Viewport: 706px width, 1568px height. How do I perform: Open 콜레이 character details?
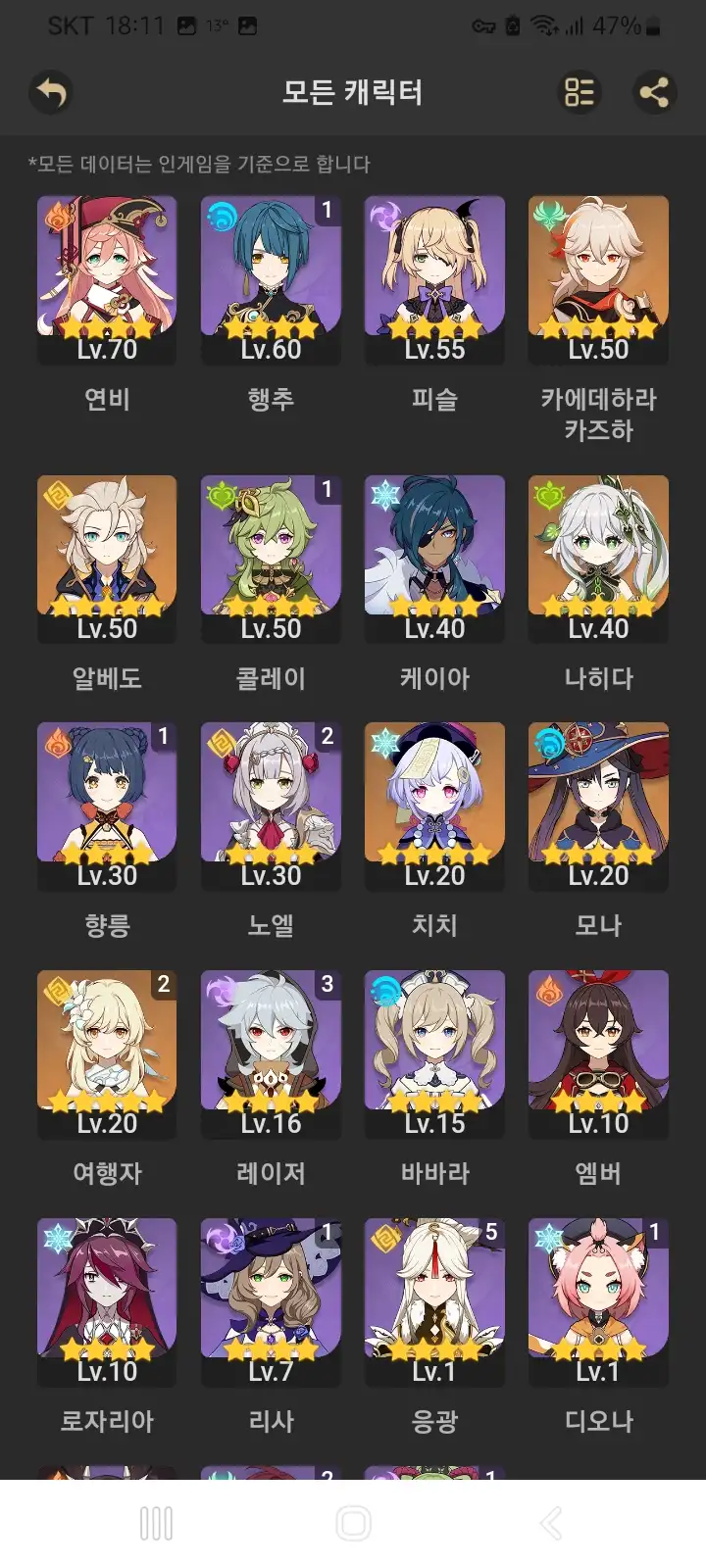point(271,559)
